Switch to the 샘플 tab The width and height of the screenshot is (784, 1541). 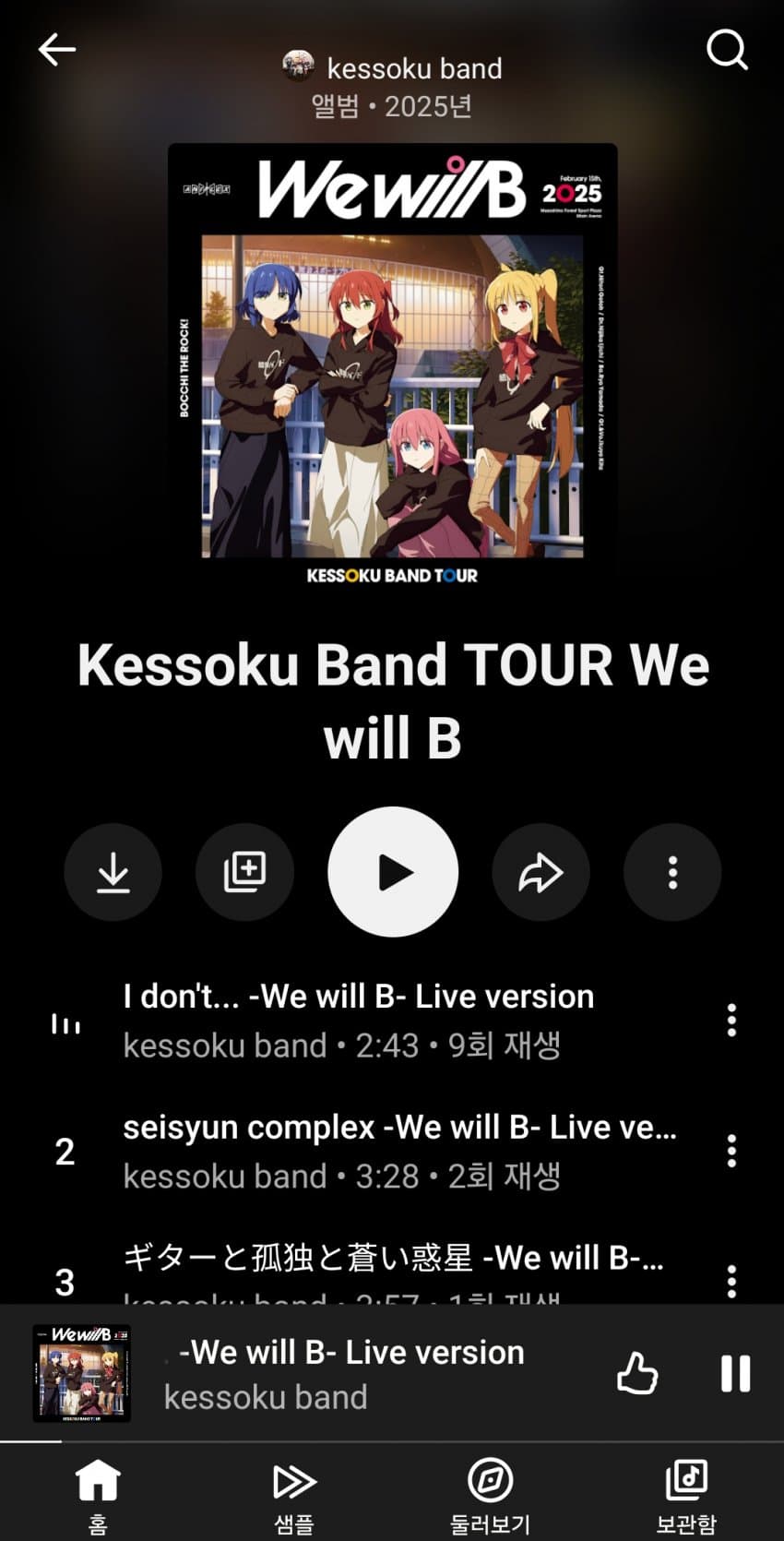coord(294,1493)
